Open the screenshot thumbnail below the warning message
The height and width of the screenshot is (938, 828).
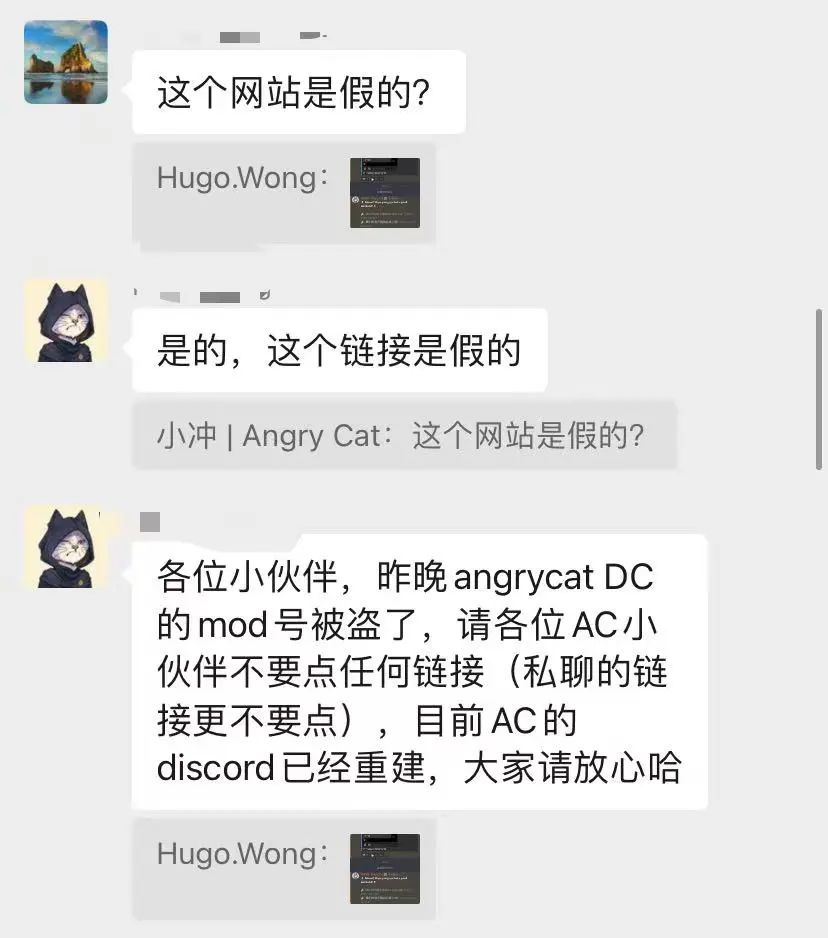[x=383, y=868]
